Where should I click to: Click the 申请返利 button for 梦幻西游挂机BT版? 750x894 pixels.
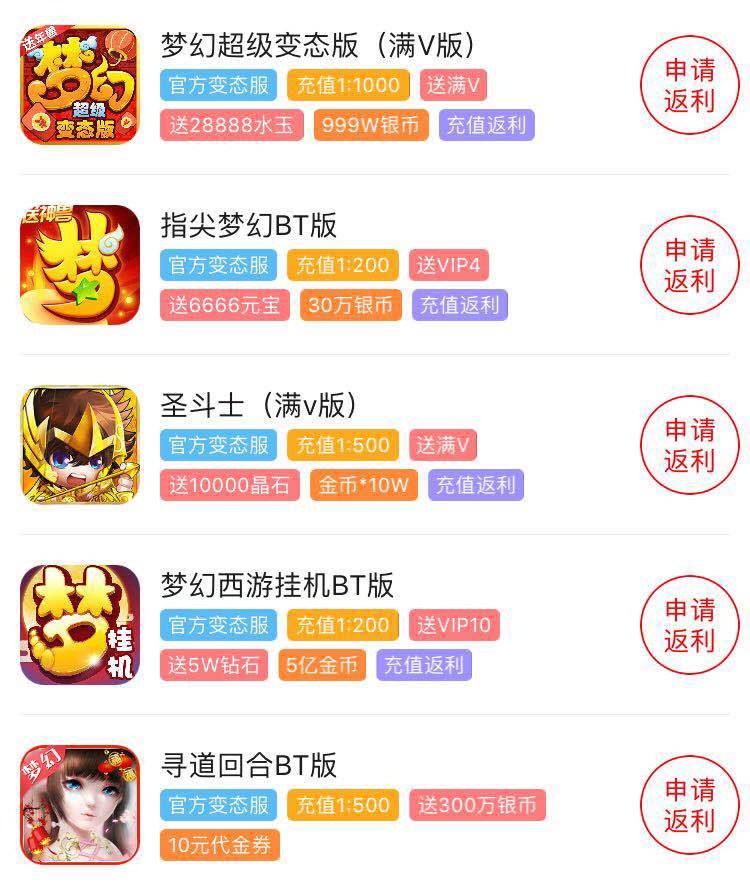688,625
